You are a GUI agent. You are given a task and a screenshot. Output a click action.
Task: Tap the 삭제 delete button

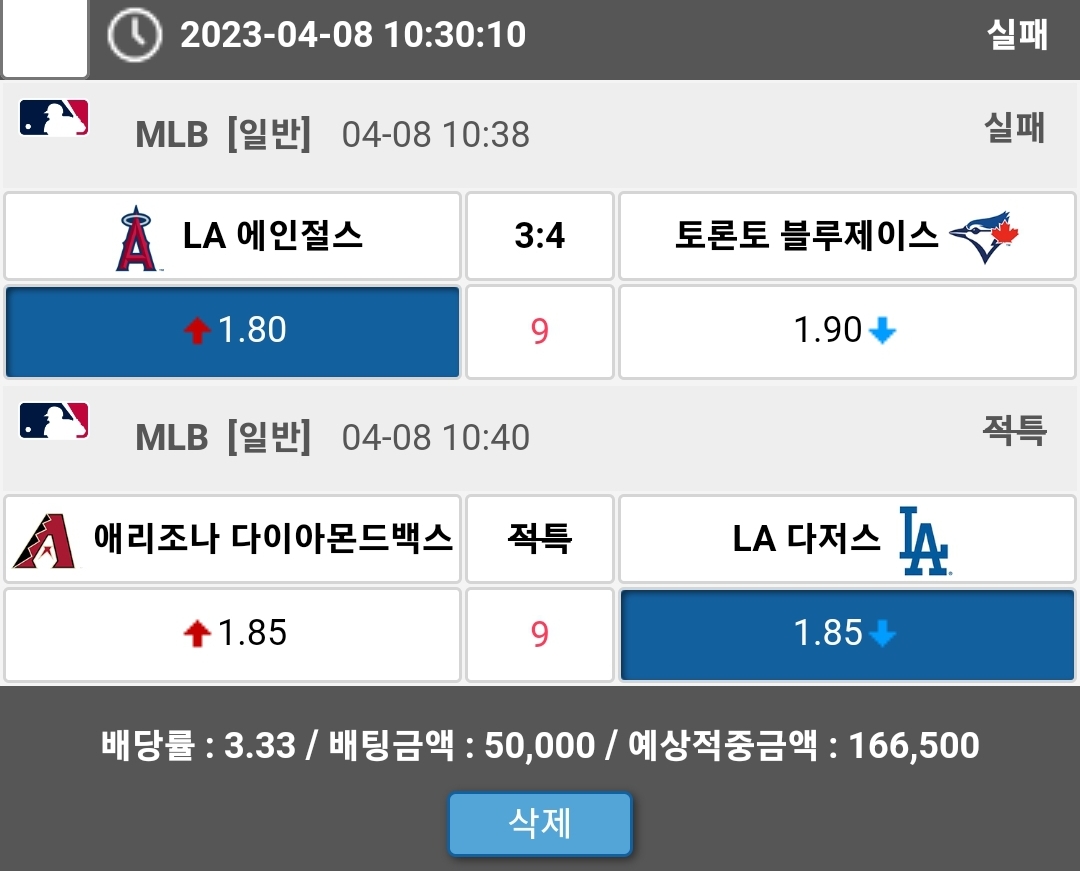pos(540,824)
